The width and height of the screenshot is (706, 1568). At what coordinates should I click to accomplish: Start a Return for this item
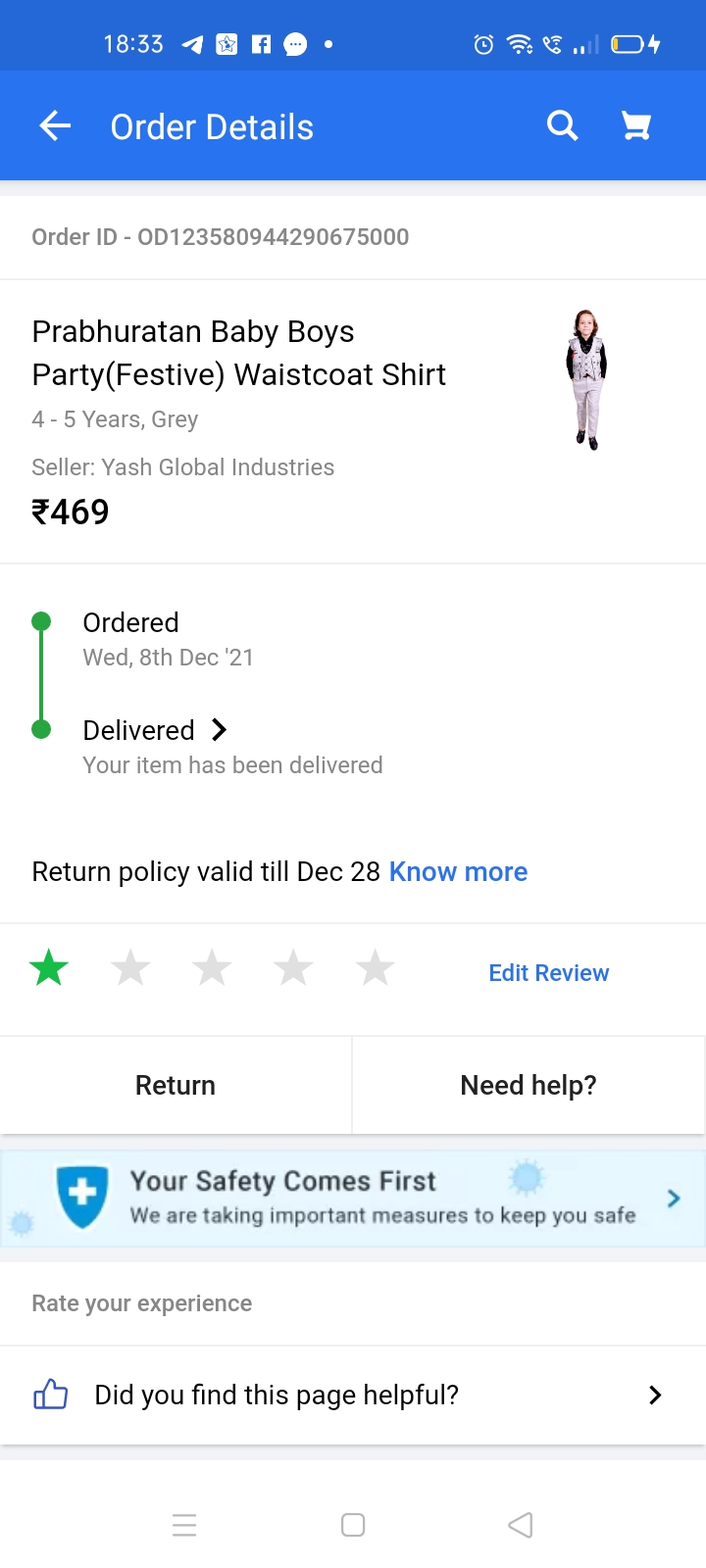[x=176, y=1086]
